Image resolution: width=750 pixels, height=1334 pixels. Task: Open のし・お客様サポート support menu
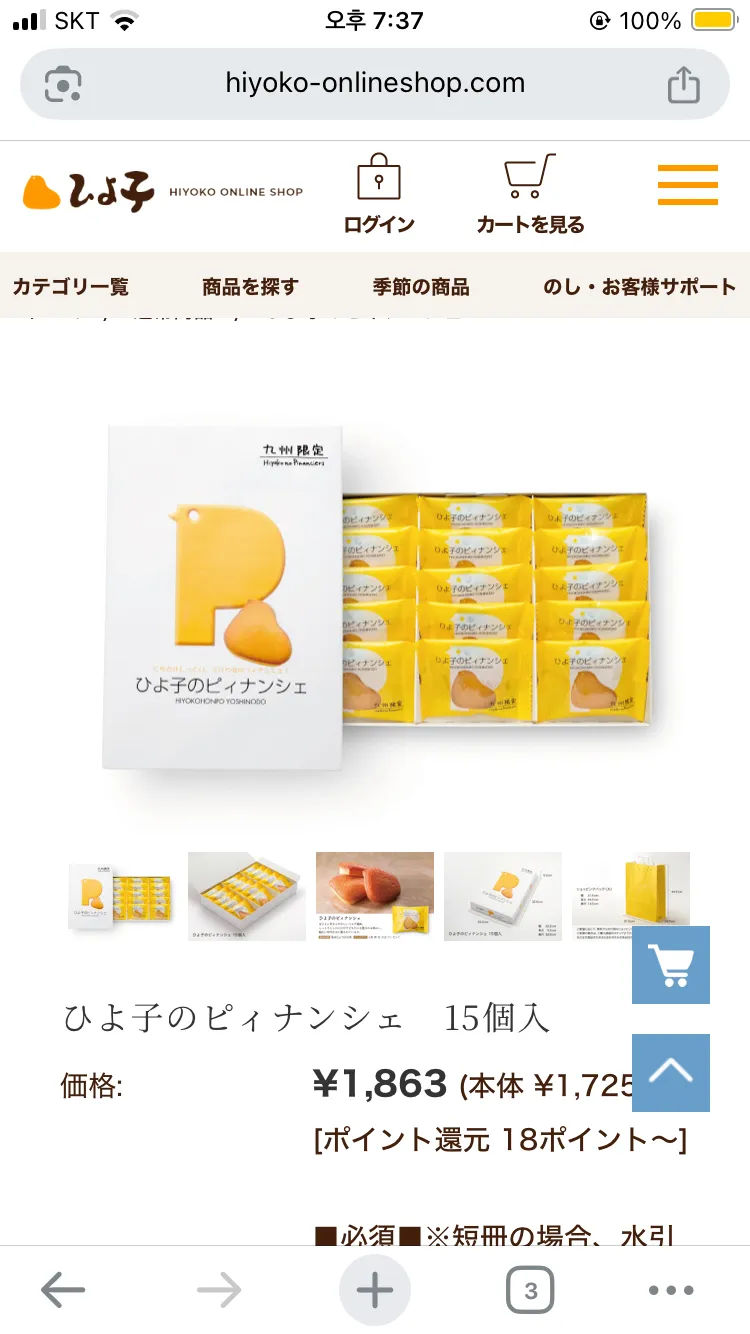pyautogui.click(x=639, y=287)
